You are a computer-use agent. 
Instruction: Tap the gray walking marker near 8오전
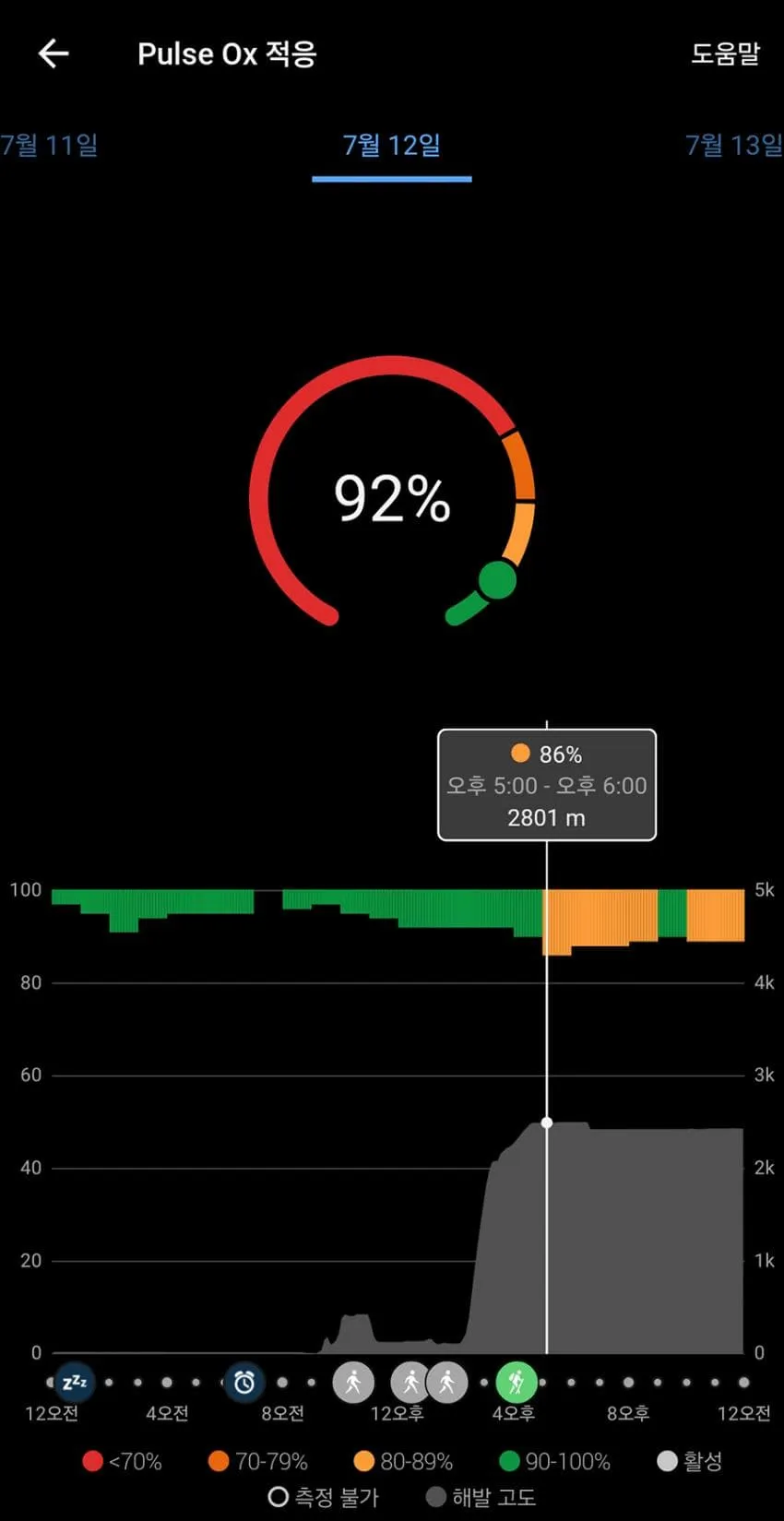[353, 1382]
